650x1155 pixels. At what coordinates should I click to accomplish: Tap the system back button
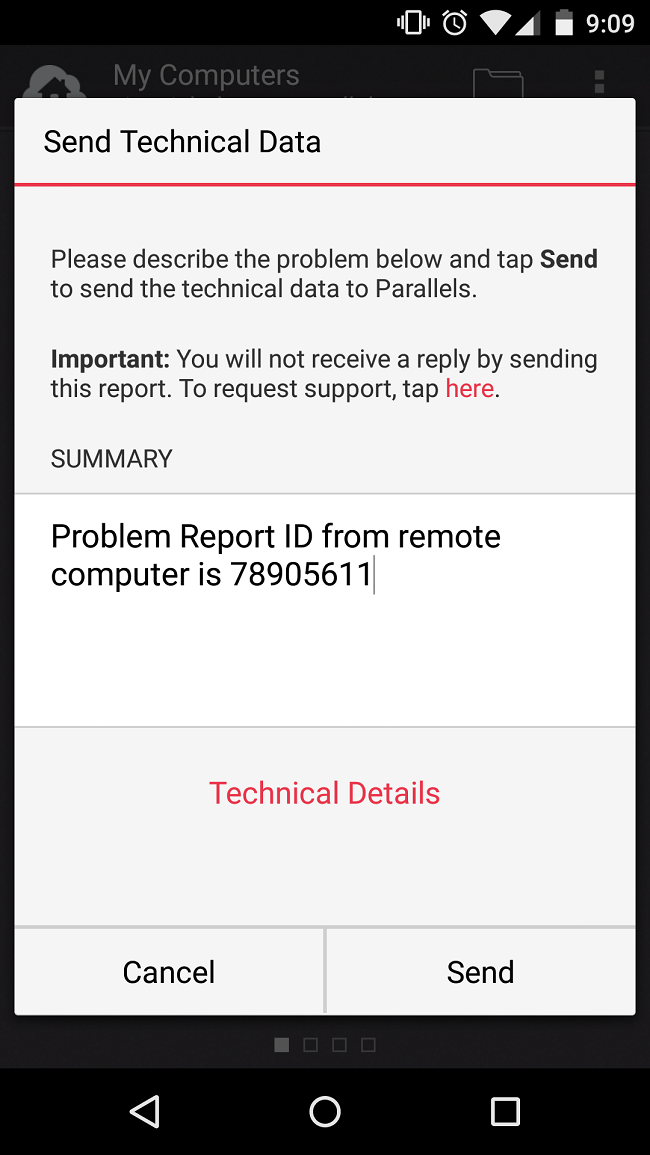point(144,1111)
